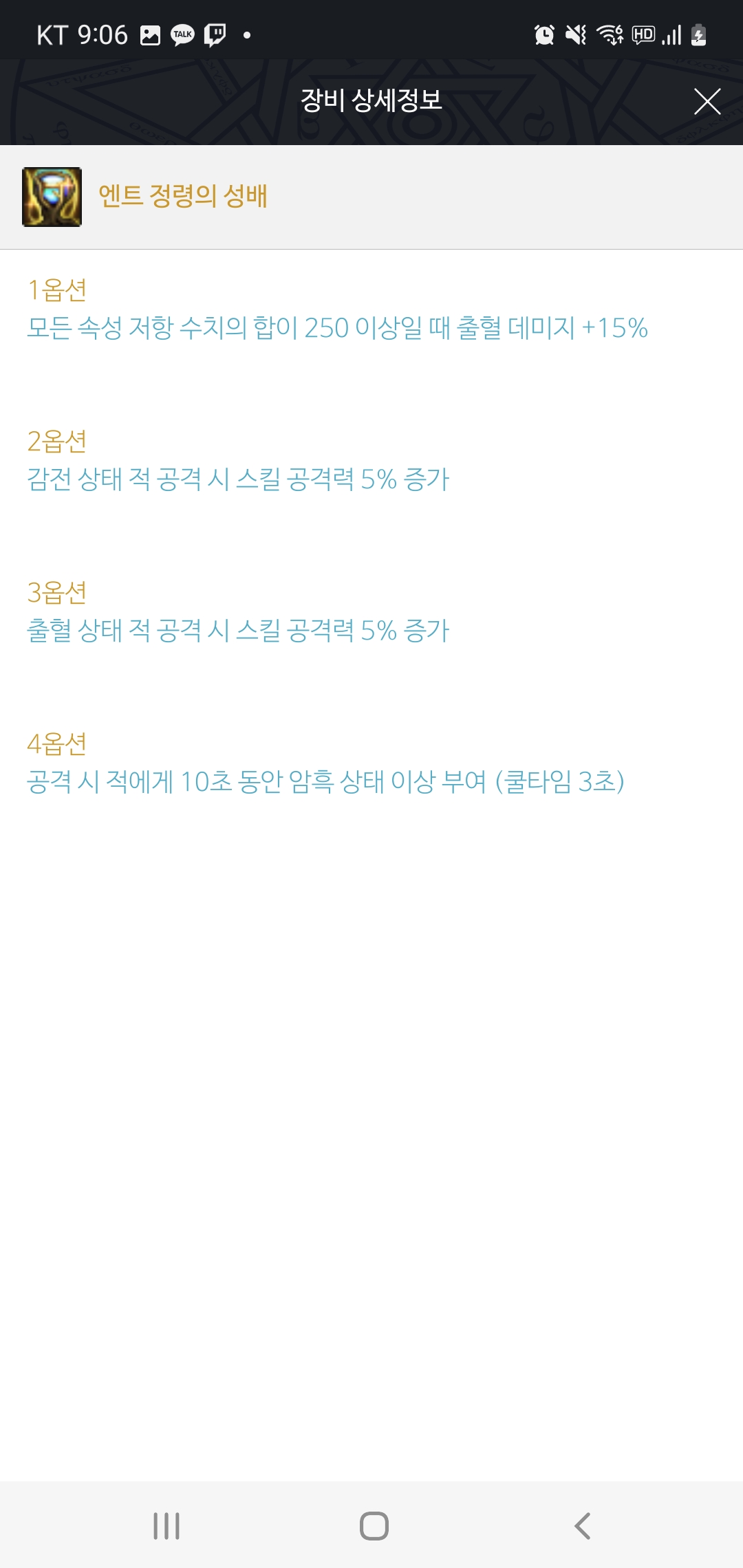Close the equipment detail info screen
Viewport: 743px width, 1568px height.
pyautogui.click(x=707, y=102)
